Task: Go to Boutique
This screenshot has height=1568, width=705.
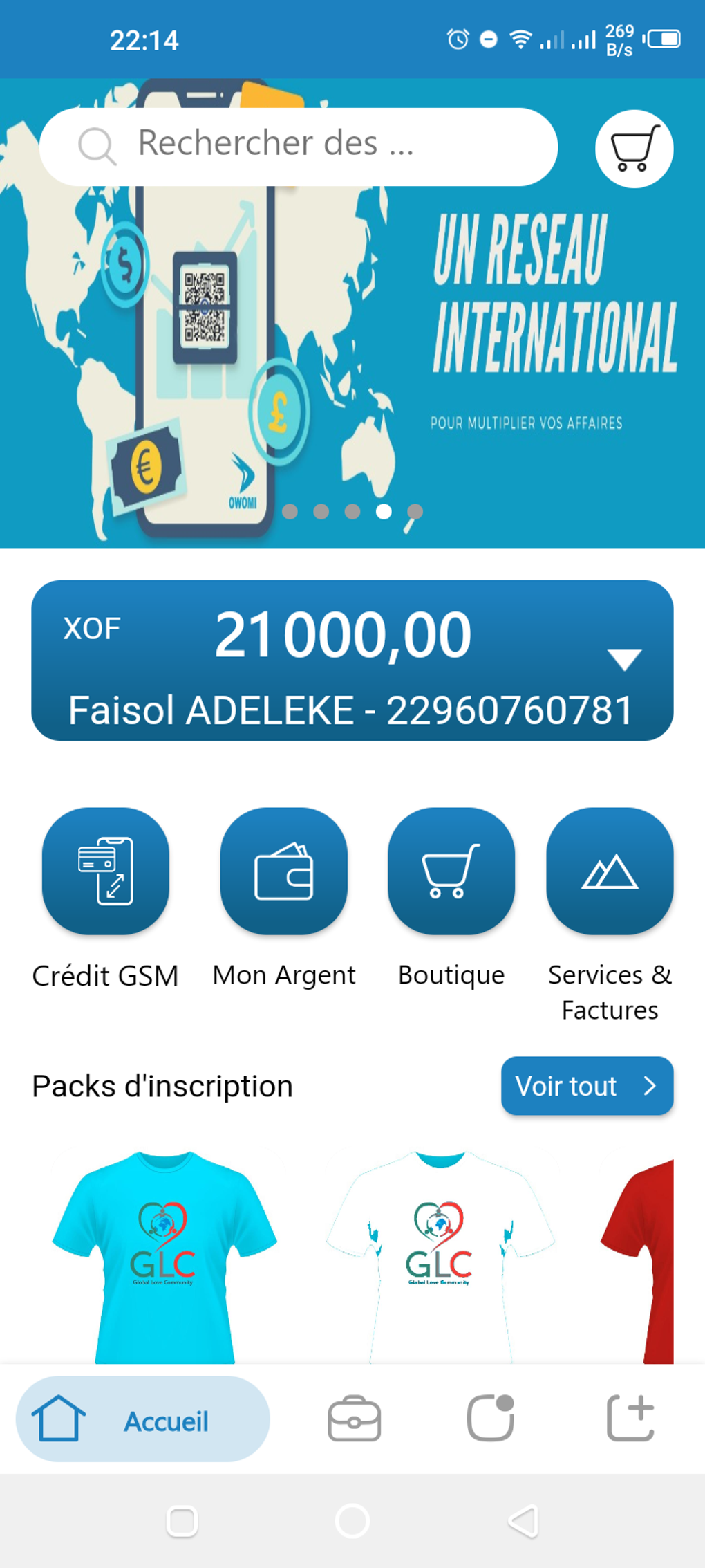Action: [451, 871]
